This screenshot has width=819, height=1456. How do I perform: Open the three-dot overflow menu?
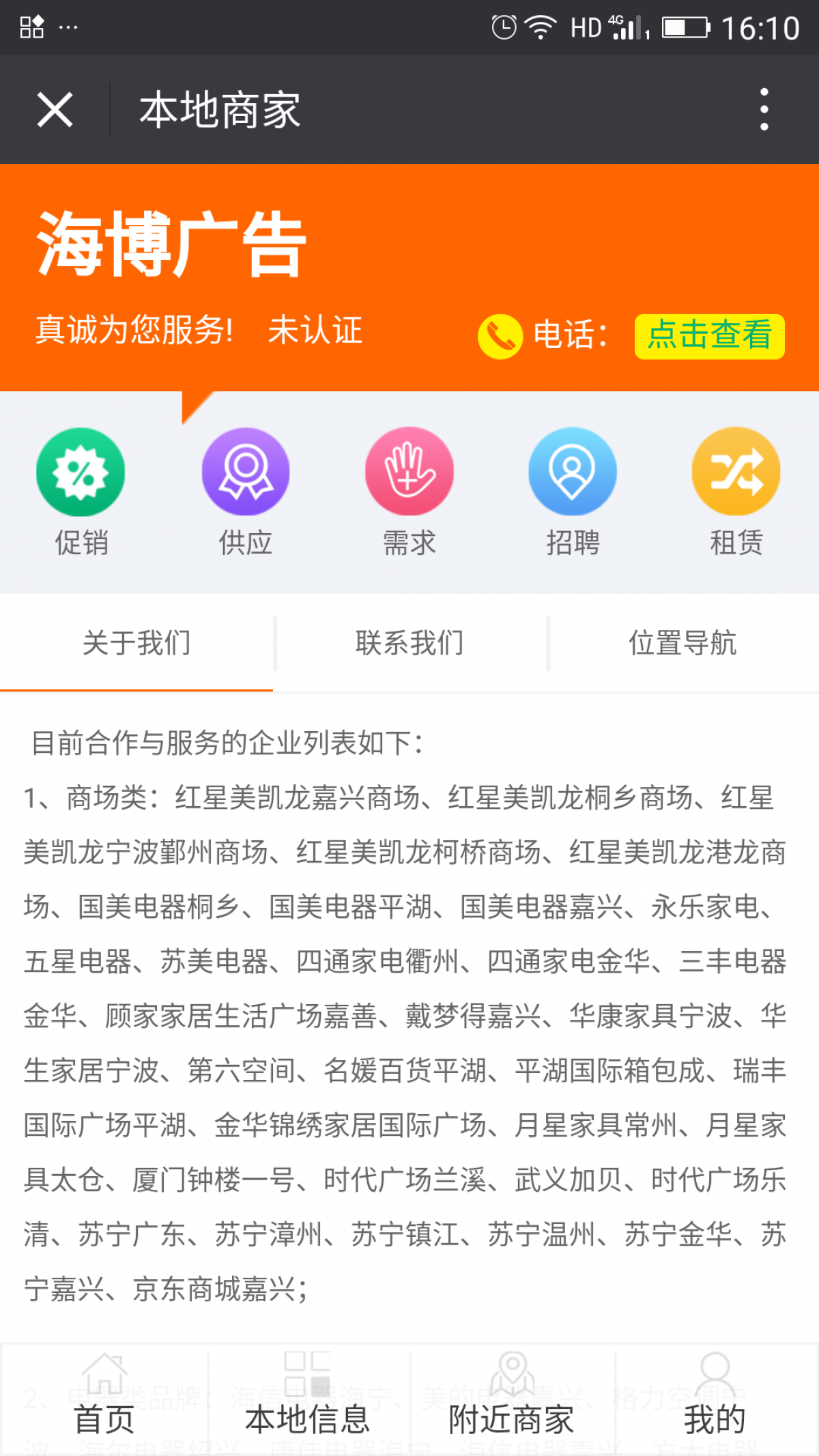tap(764, 109)
